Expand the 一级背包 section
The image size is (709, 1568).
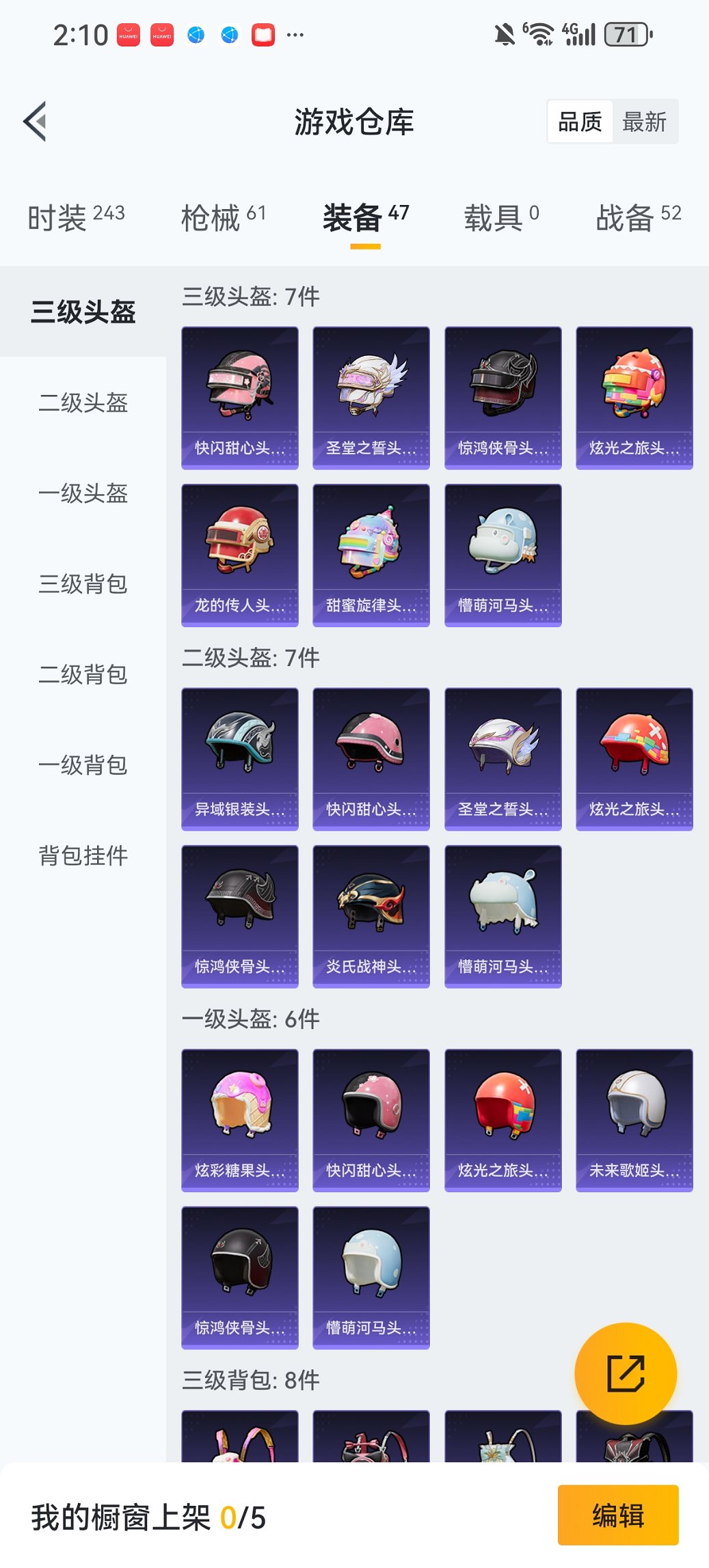82,766
